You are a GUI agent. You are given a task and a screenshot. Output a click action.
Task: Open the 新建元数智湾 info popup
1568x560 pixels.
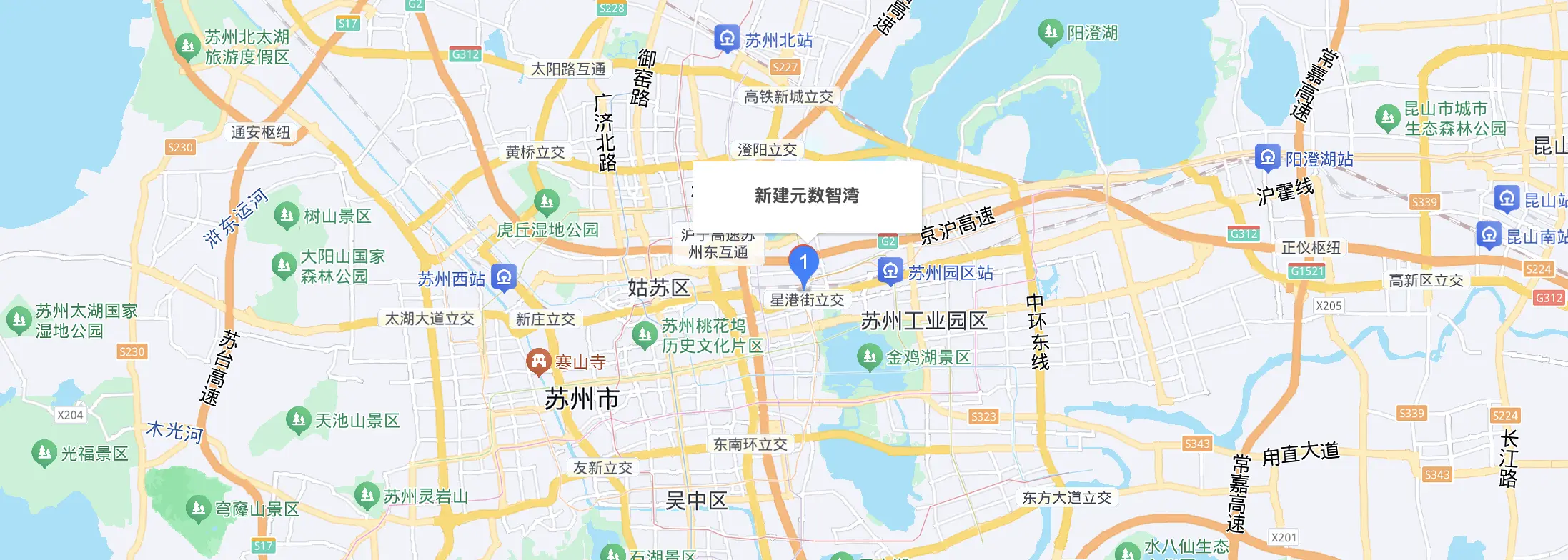point(807,196)
